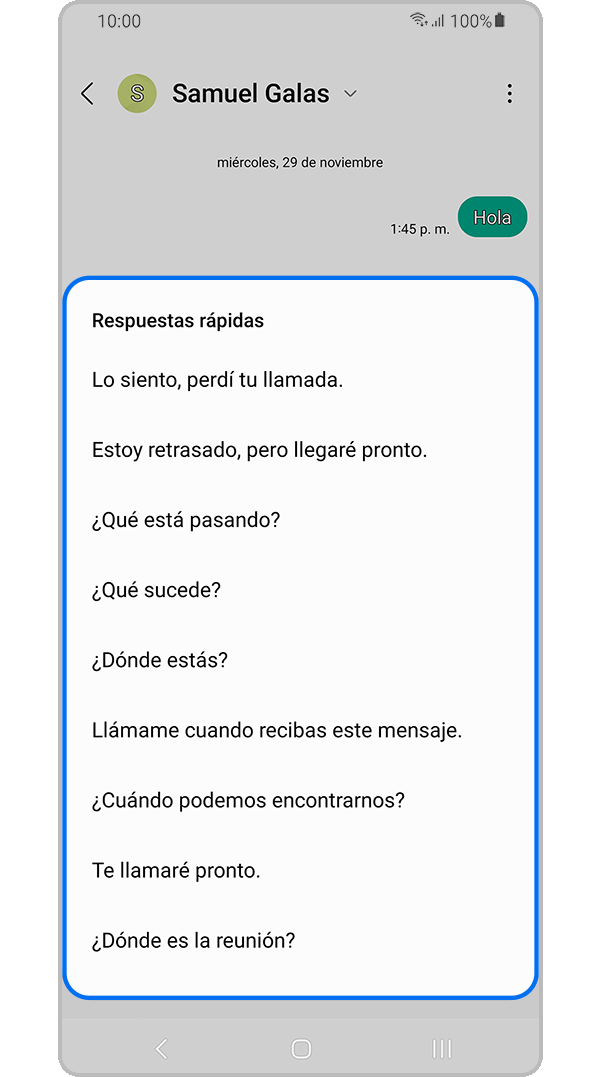The height and width of the screenshot is (1077, 600).
Task: Expand the Samuel Galas contact dropdown
Action: coord(350,94)
